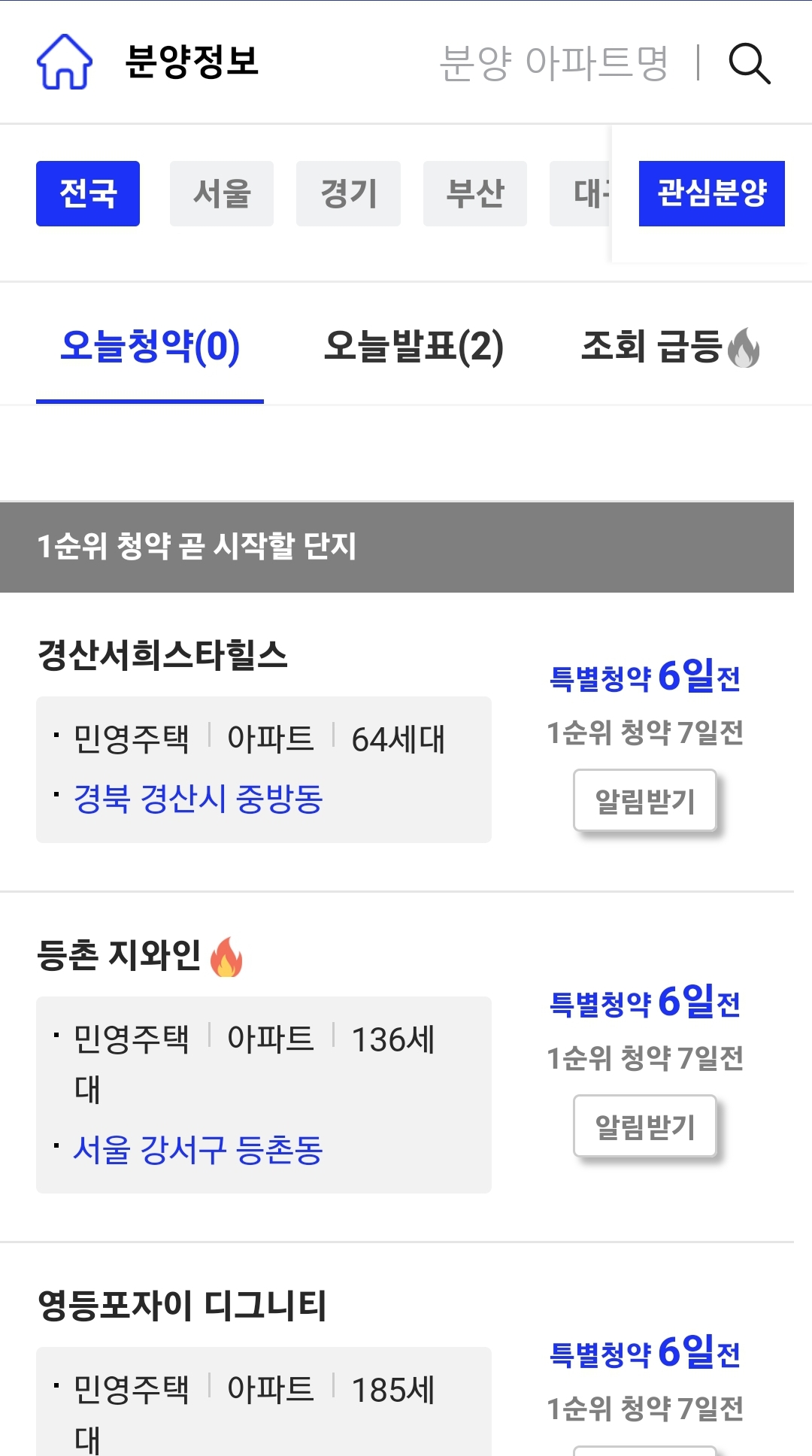Image resolution: width=812 pixels, height=1456 pixels.
Task: Click 알림받기 for 등촌 지와인
Action: click(x=644, y=1127)
